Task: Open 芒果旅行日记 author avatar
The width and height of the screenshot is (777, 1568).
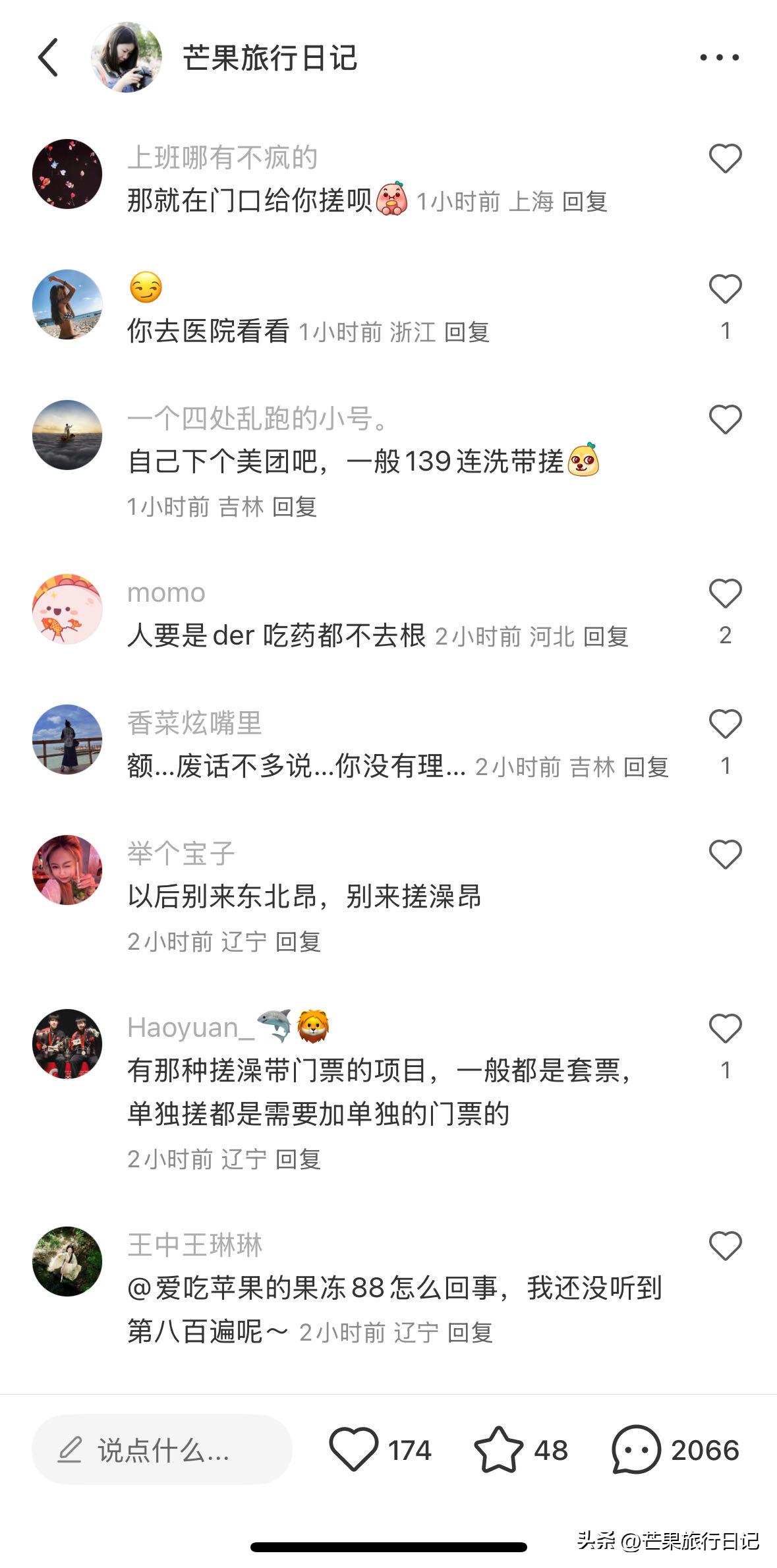Action: click(126, 57)
